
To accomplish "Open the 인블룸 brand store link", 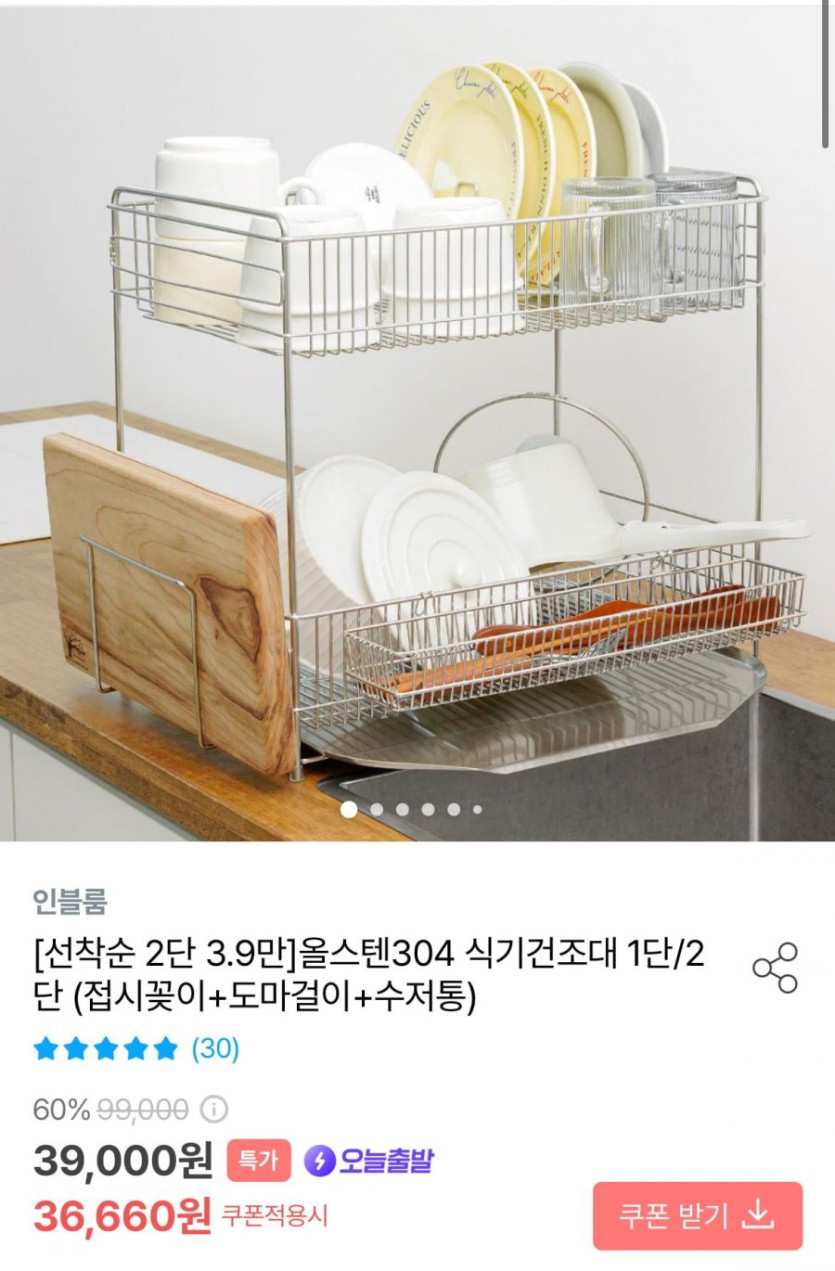I will coord(69,901).
